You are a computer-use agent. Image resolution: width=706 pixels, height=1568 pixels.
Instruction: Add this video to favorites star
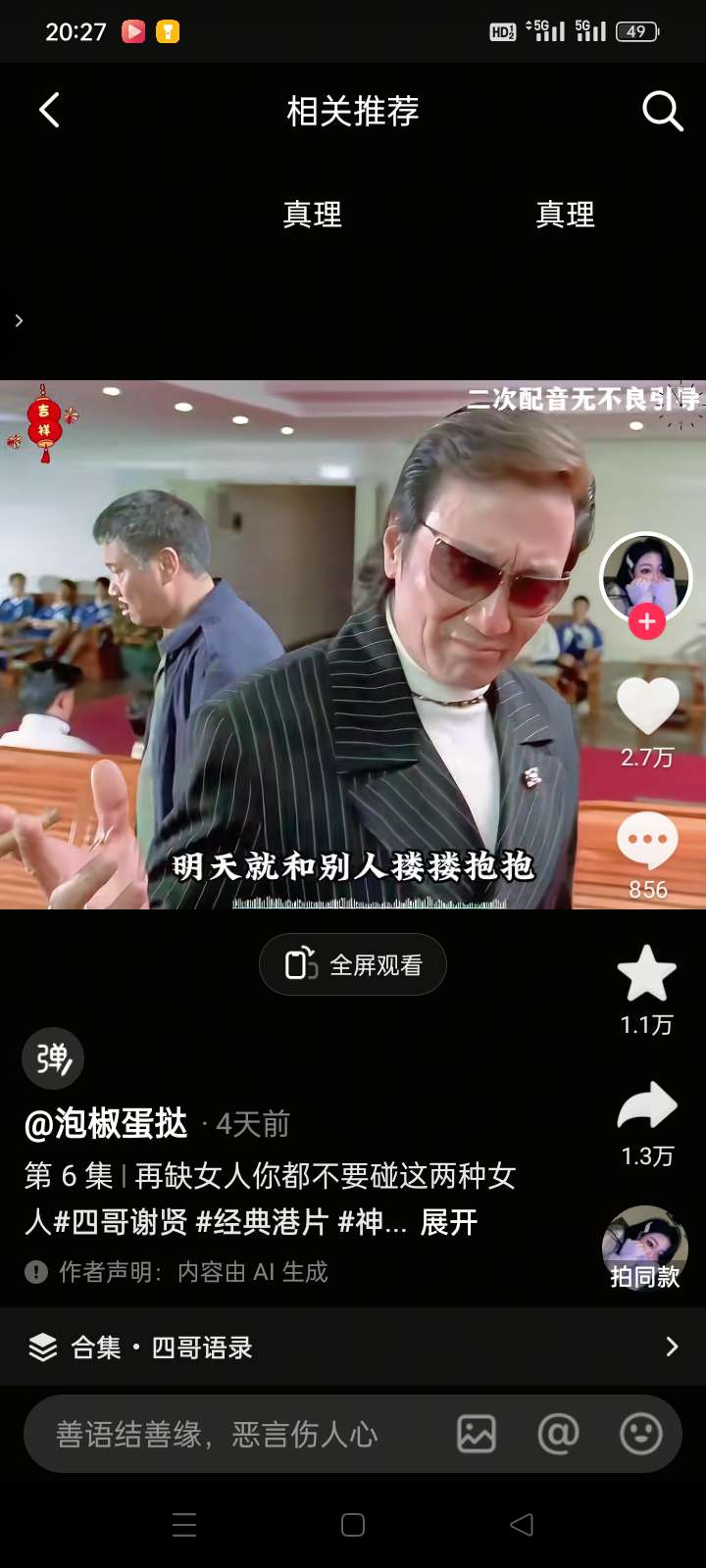[x=647, y=974]
